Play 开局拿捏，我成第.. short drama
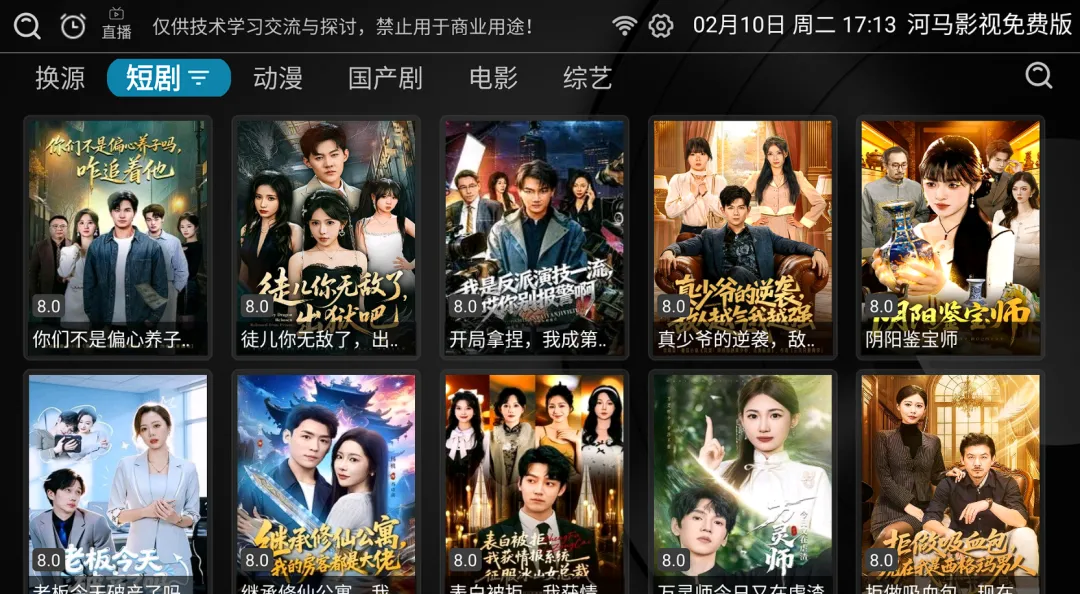The height and width of the screenshot is (594, 1080). pos(535,236)
